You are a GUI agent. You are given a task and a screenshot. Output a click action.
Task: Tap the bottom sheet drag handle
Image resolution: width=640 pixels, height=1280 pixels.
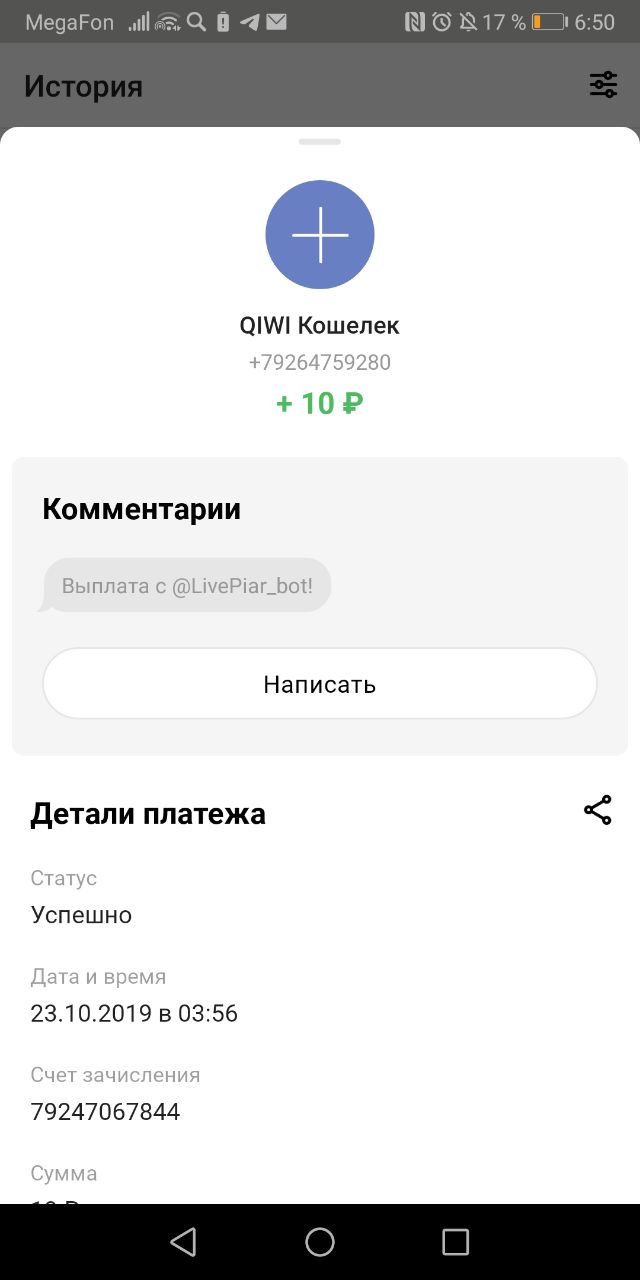click(x=320, y=142)
